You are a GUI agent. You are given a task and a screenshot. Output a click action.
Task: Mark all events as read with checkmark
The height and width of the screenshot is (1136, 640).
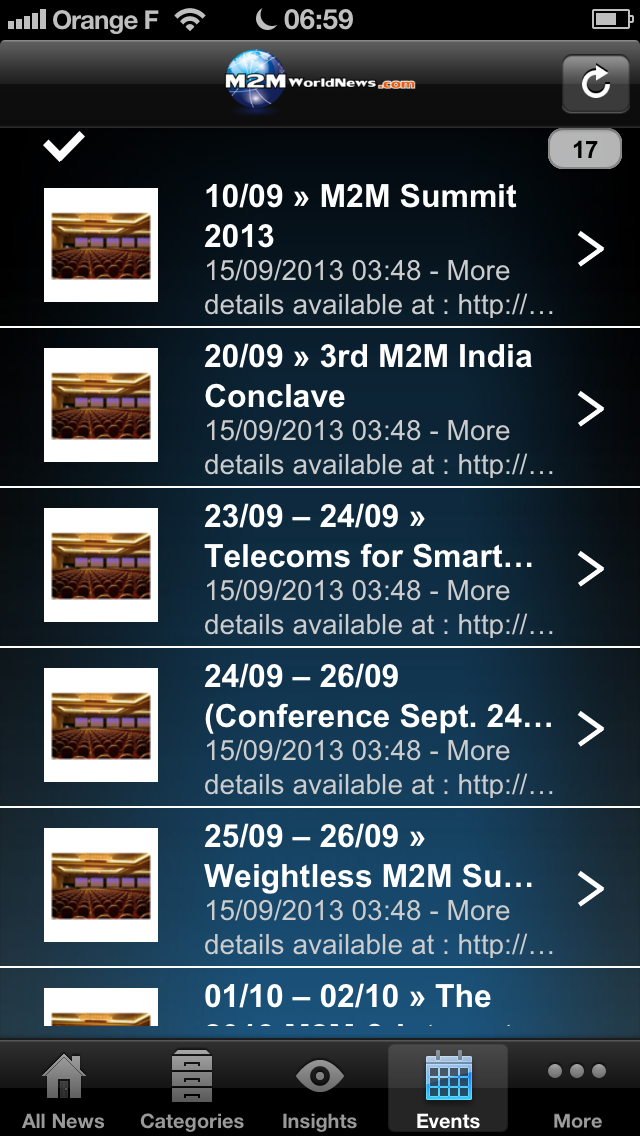tap(64, 148)
